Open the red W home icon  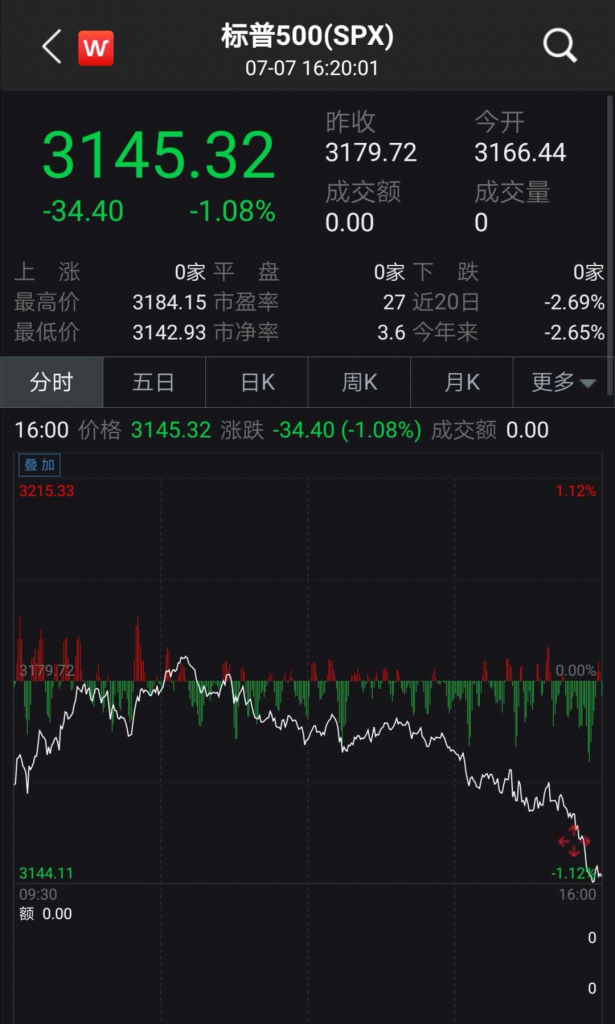click(x=96, y=46)
